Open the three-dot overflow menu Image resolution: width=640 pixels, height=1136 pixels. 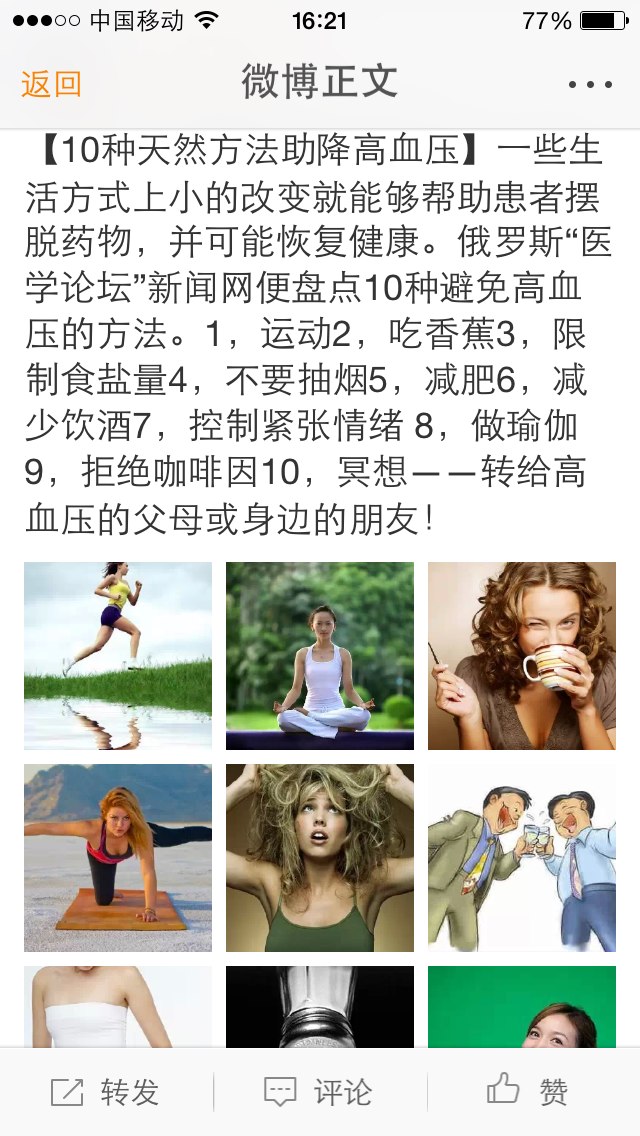(x=590, y=84)
